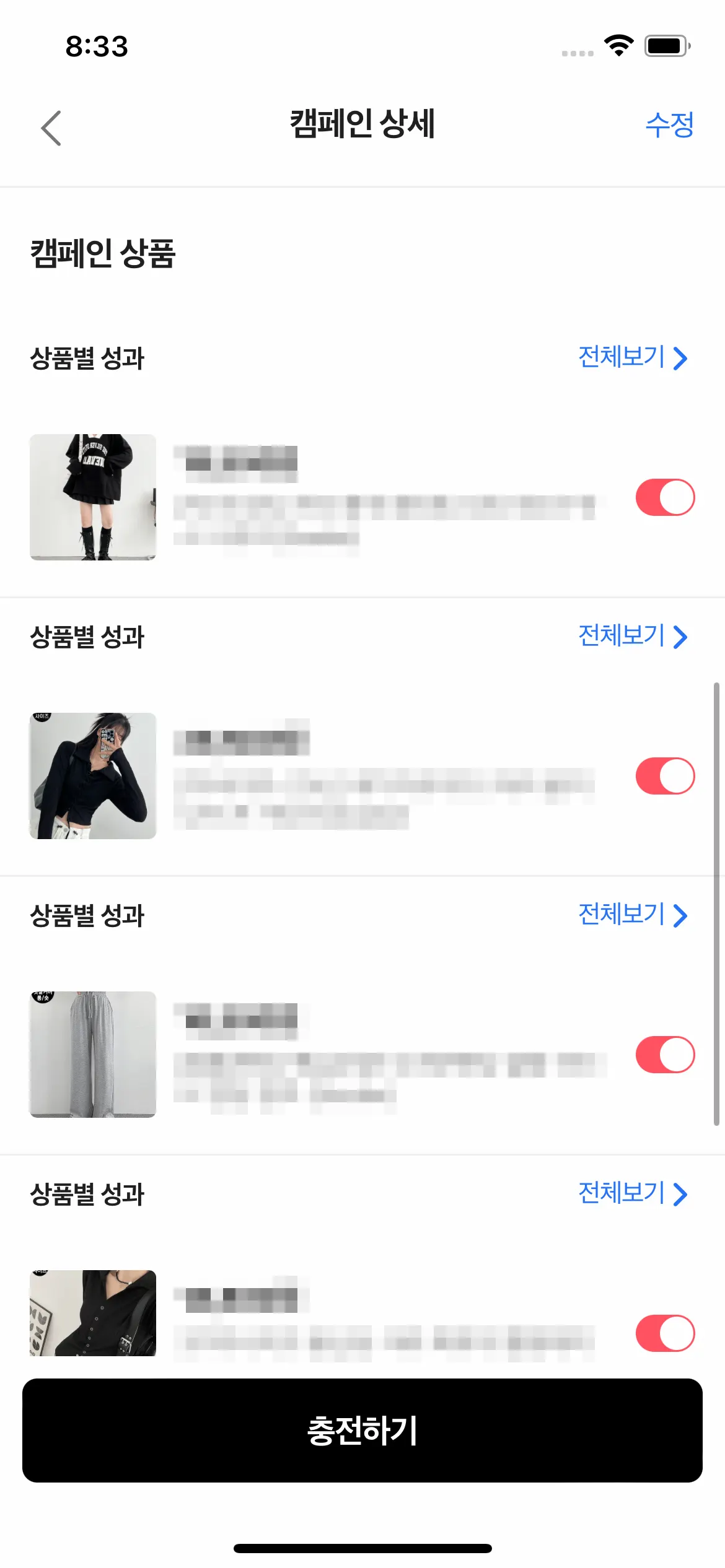
Task: Open the black hoodie and skirt product image
Action: point(93,497)
